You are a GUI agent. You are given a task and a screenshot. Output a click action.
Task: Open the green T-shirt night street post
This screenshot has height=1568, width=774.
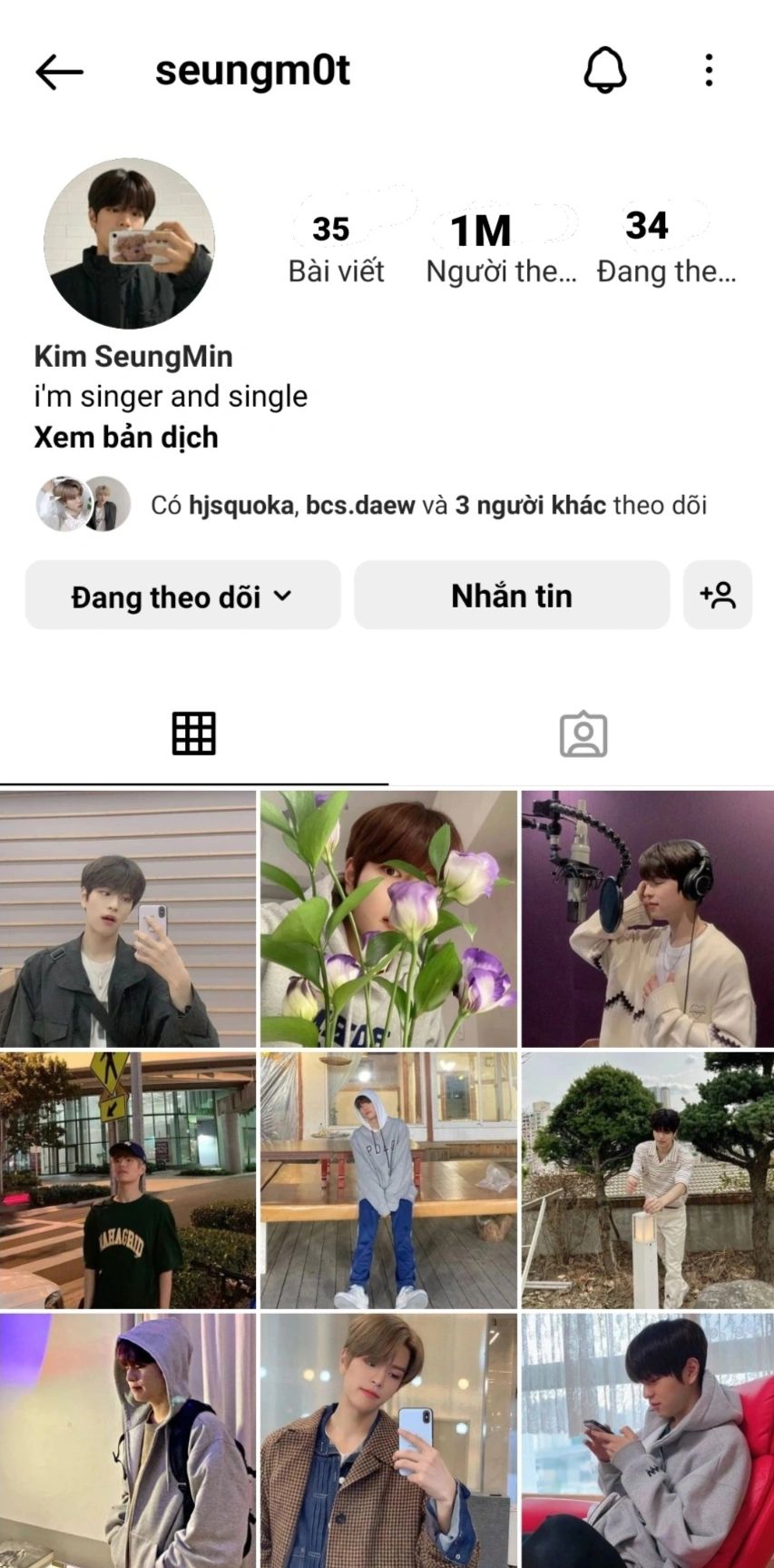(x=128, y=1179)
